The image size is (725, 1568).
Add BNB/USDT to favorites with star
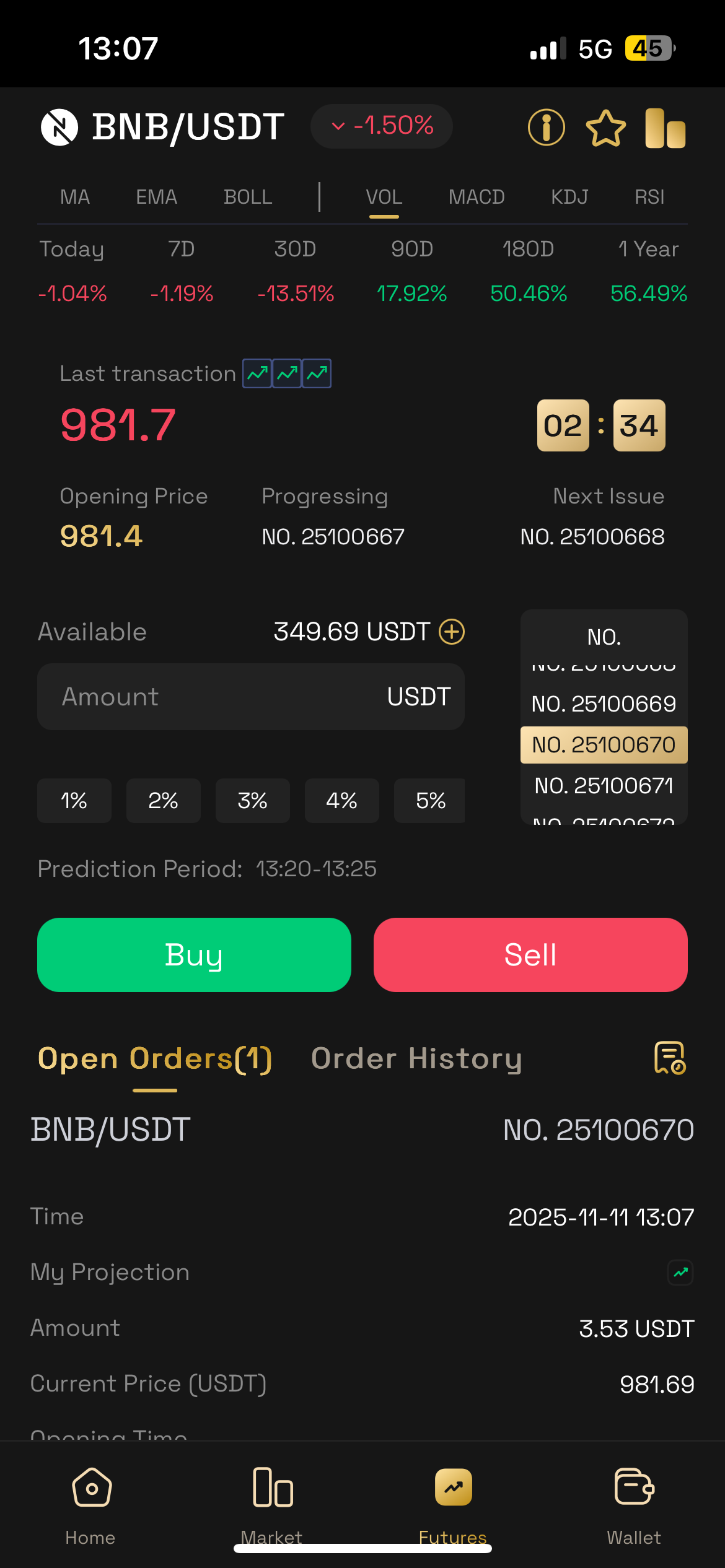pyautogui.click(x=605, y=128)
